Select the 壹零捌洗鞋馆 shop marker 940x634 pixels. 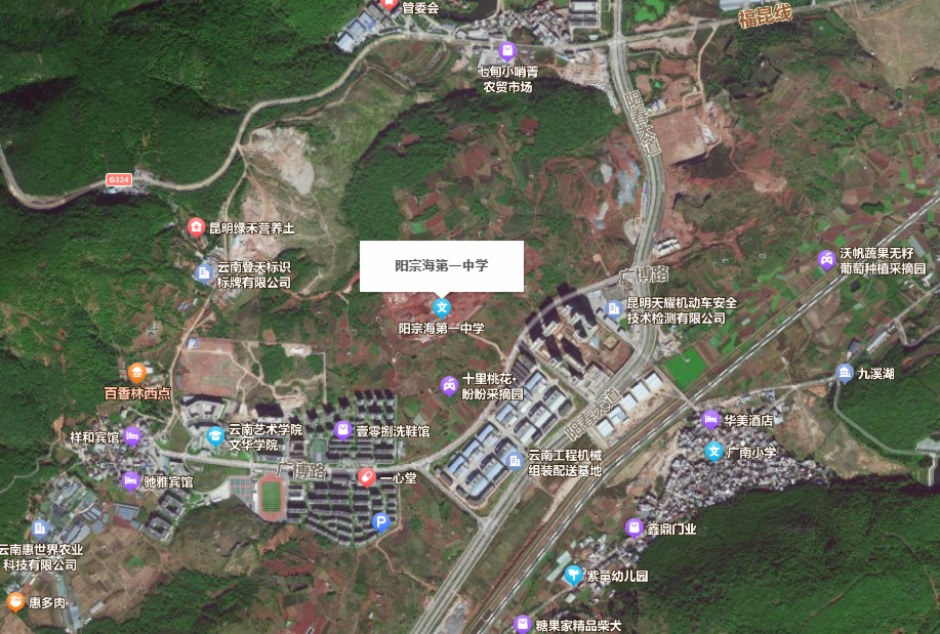(343, 430)
